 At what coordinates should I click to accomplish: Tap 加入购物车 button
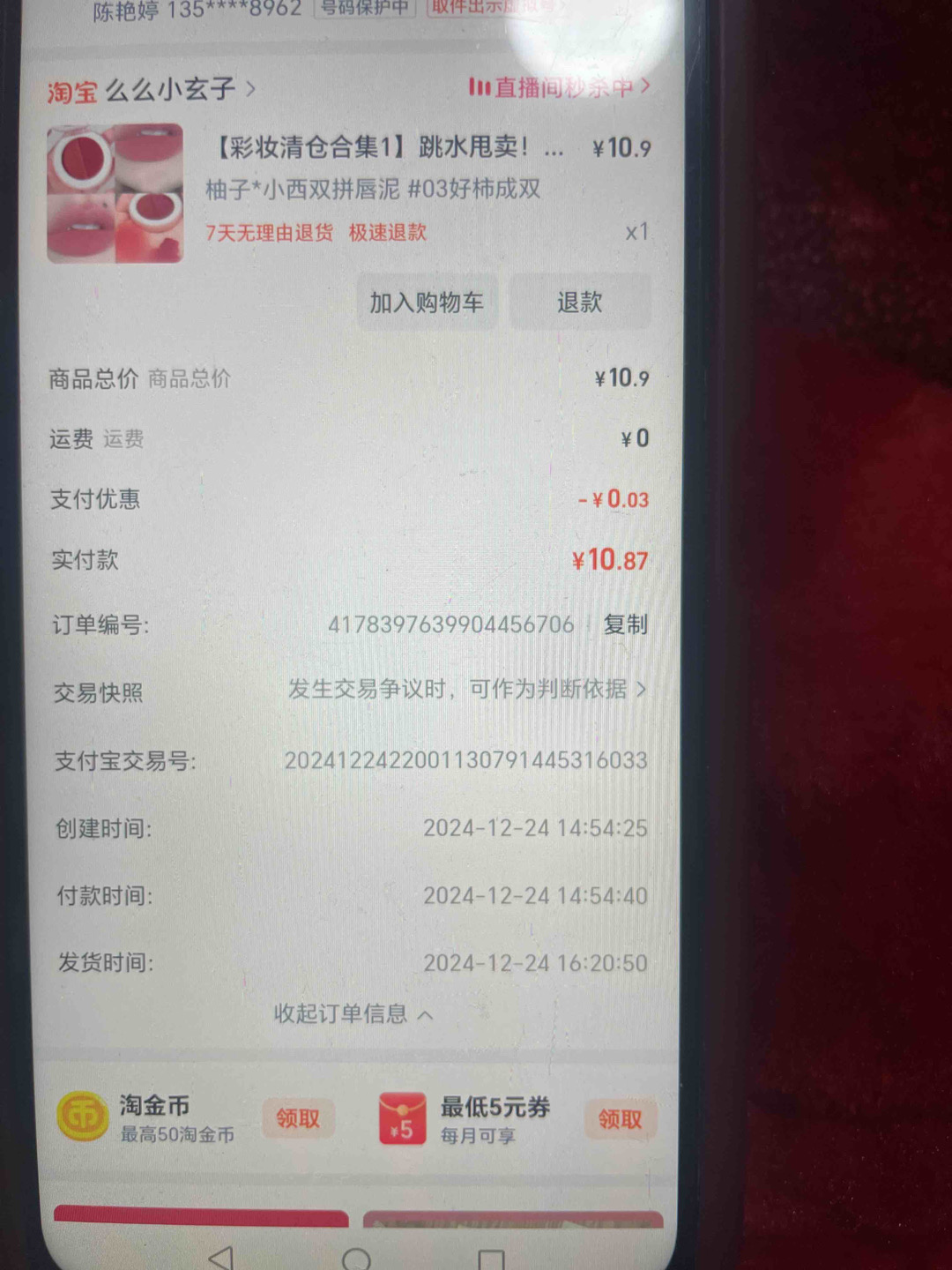click(427, 303)
